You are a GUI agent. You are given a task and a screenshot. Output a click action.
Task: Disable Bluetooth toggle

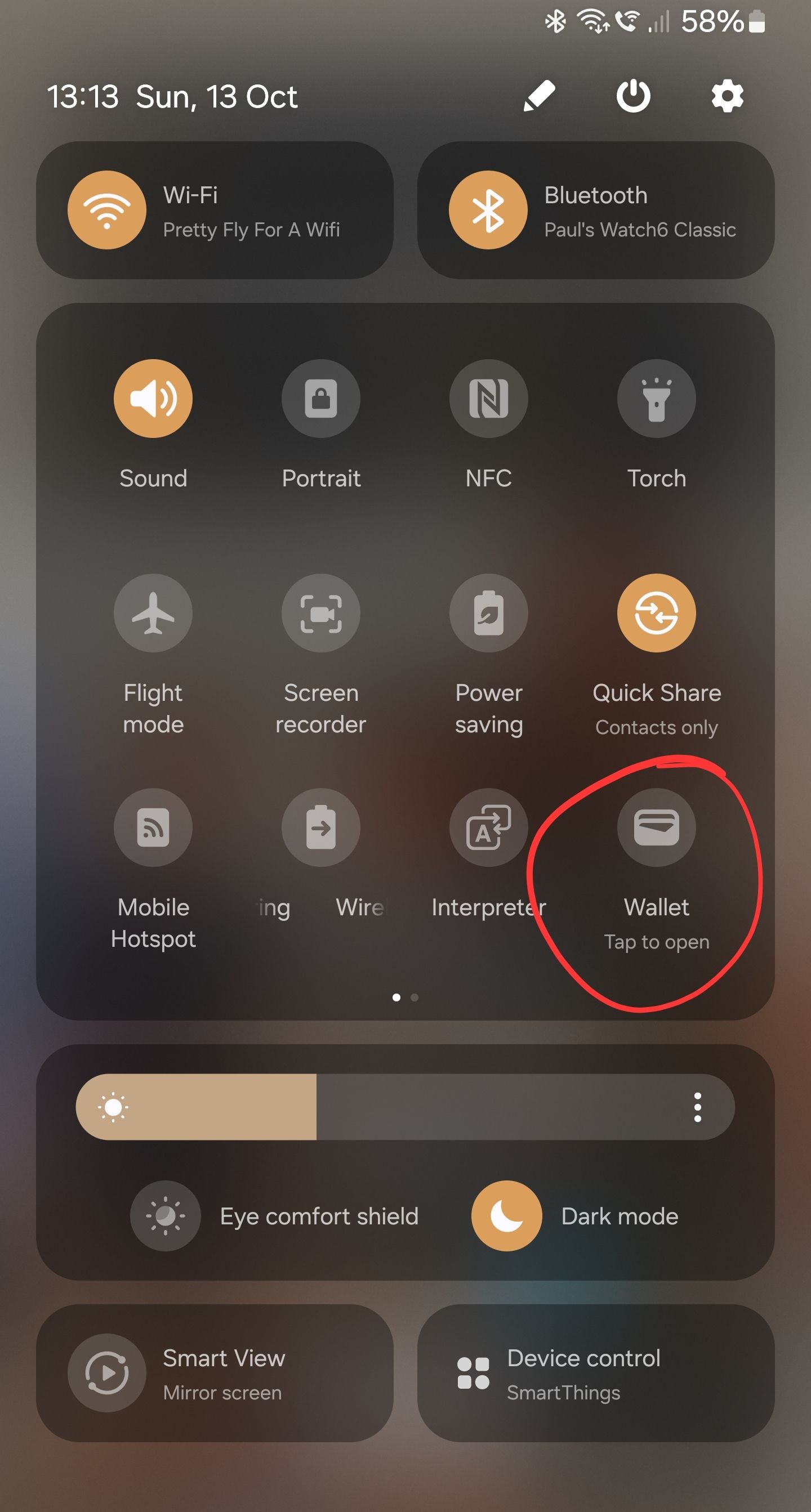488,210
